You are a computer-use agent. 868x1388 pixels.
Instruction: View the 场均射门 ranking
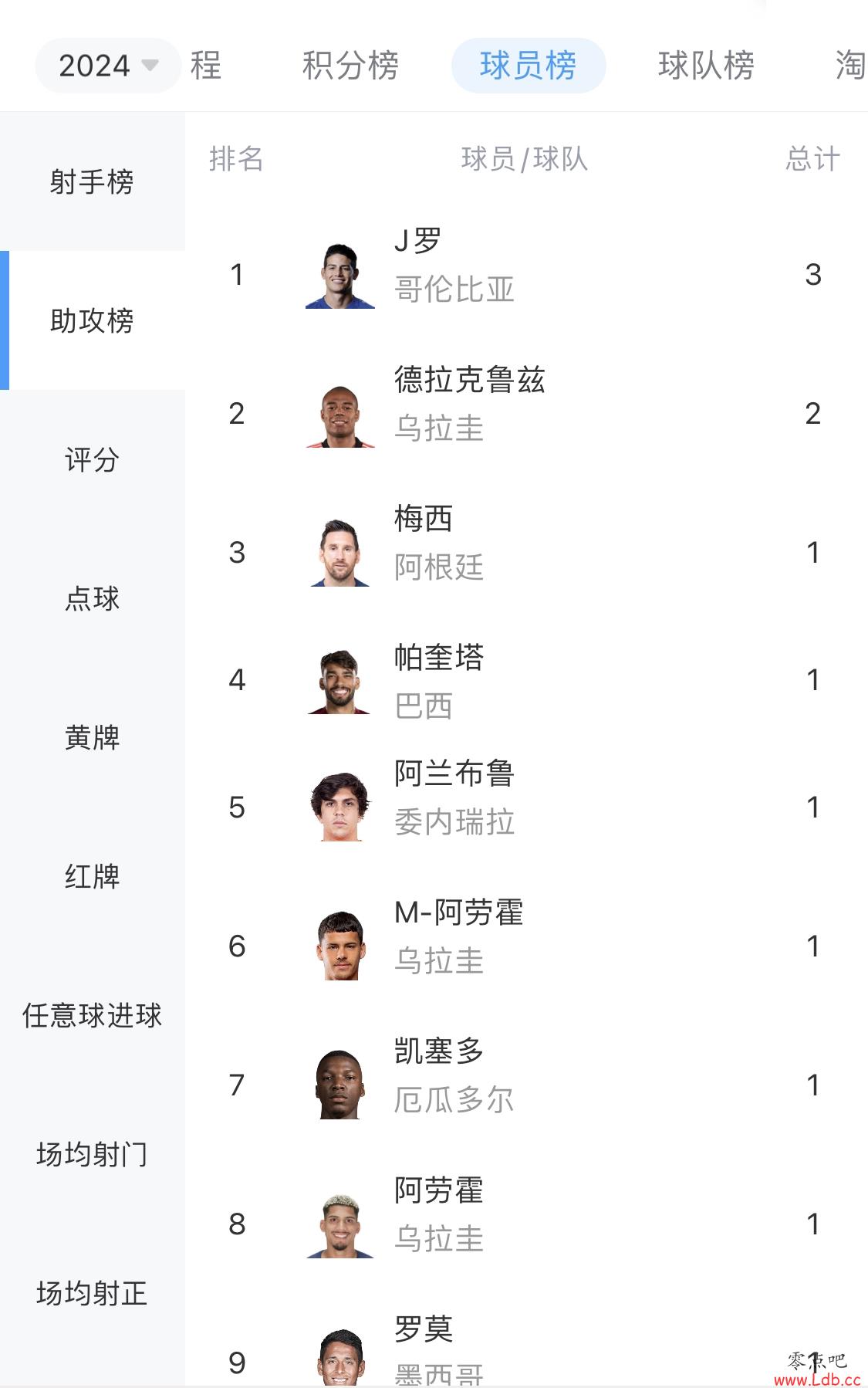(92, 1155)
